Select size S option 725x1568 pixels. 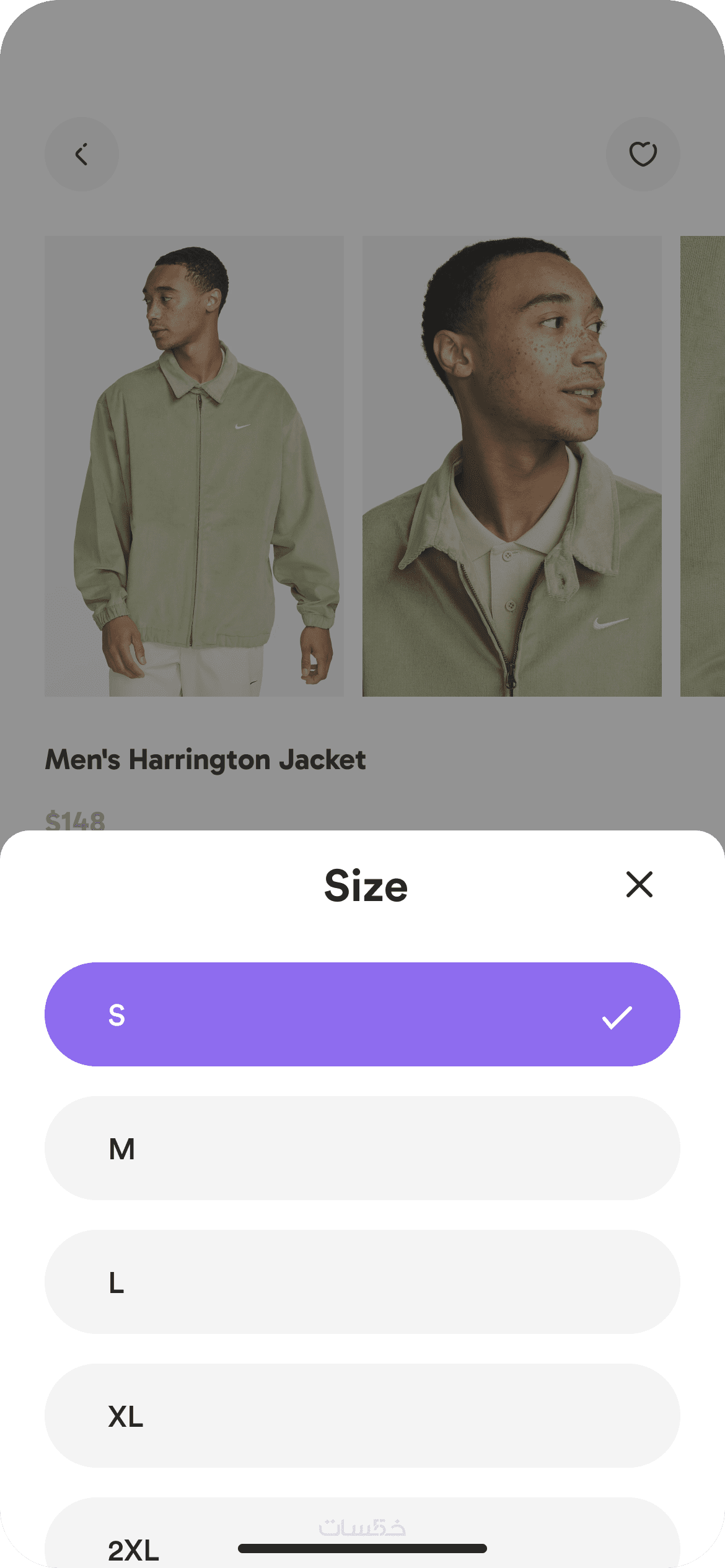point(362,1014)
